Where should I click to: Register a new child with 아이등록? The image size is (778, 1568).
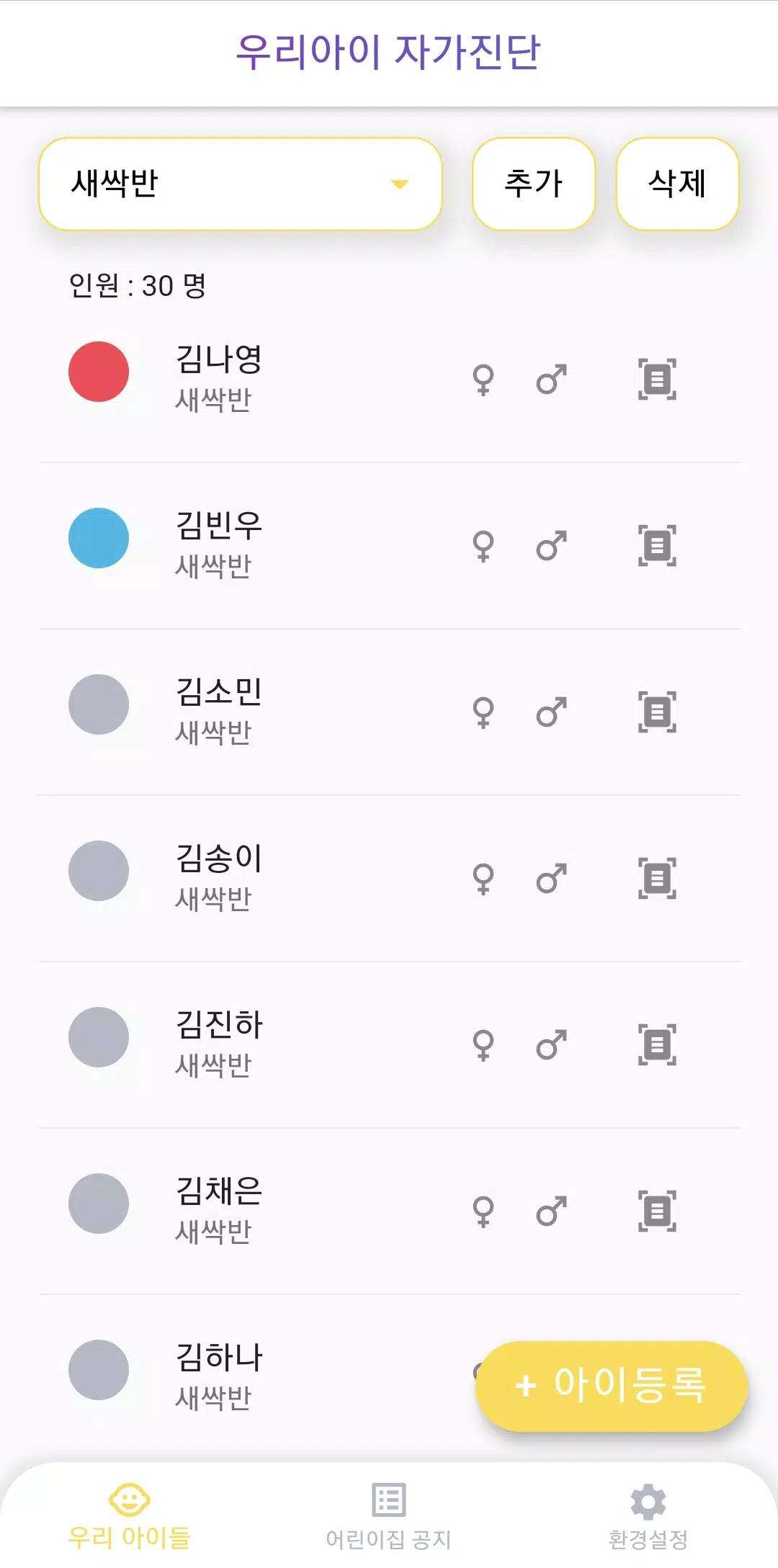tap(611, 1386)
